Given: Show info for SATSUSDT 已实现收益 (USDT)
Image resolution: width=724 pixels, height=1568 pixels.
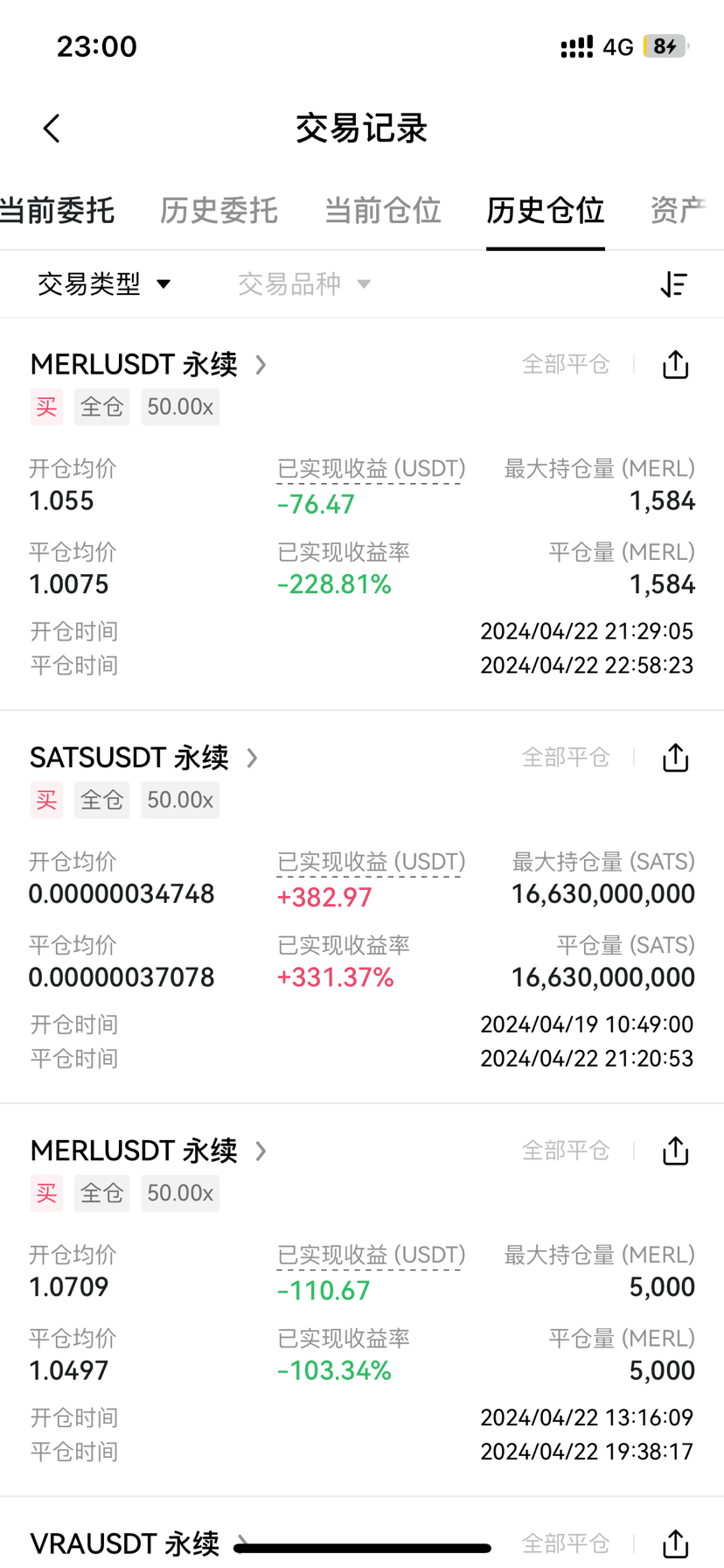Looking at the screenshot, I should pyautogui.click(x=371, y=862).
